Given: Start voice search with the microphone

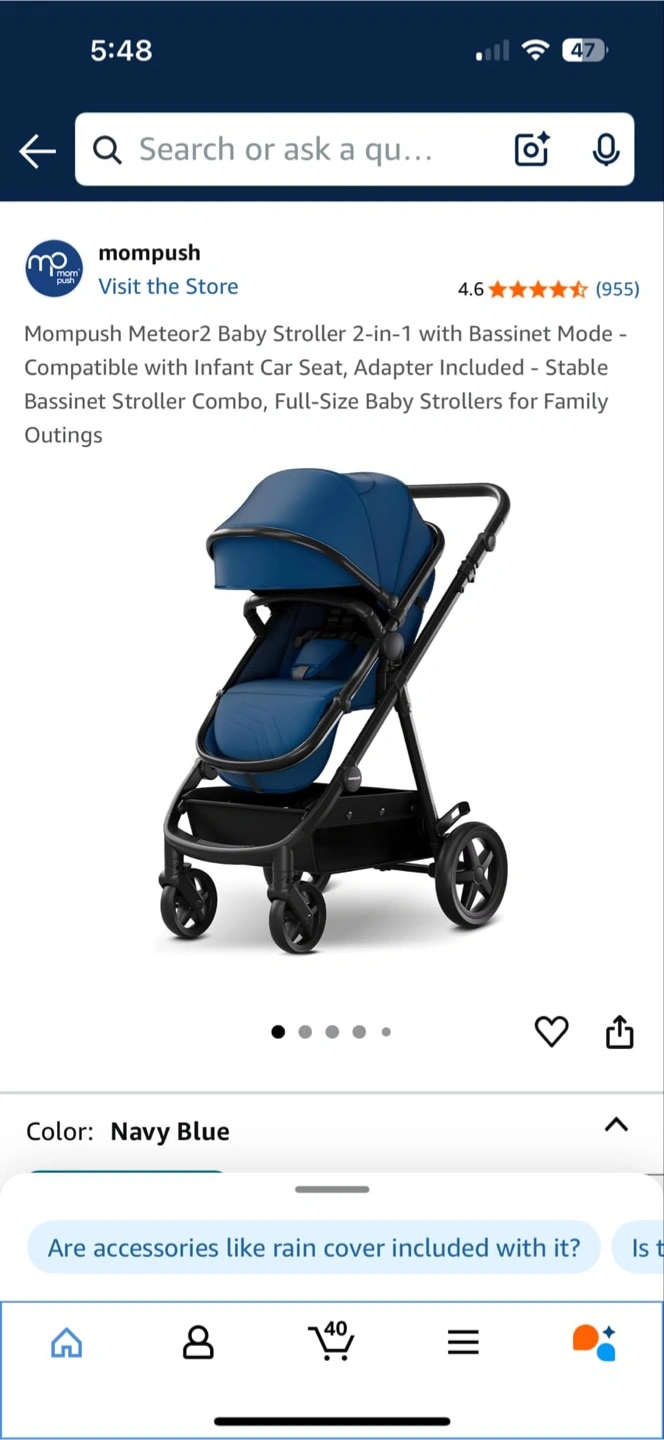Looking at the screenshot, I should (605, 150).
